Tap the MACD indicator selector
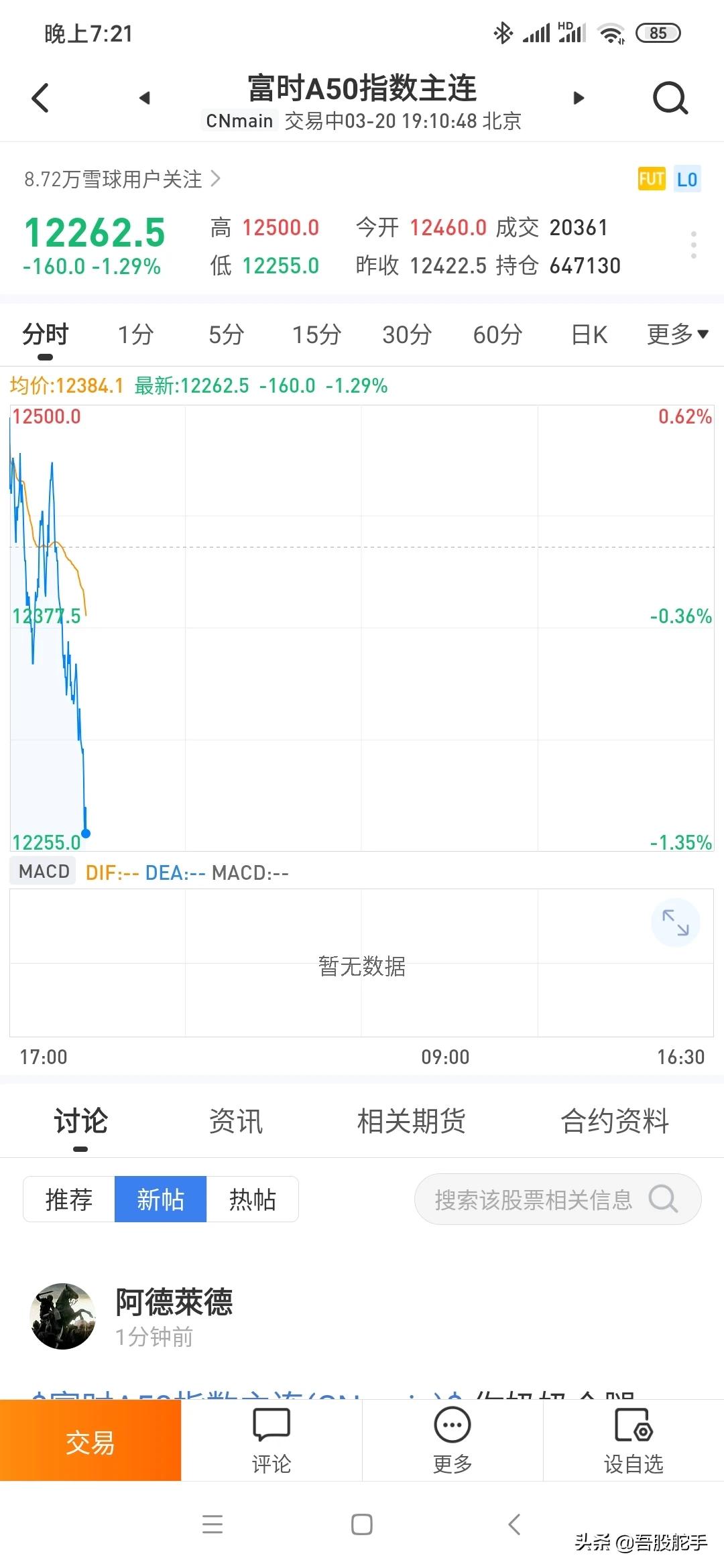Viewport: 724px width, 1568px height. [44, 871]
